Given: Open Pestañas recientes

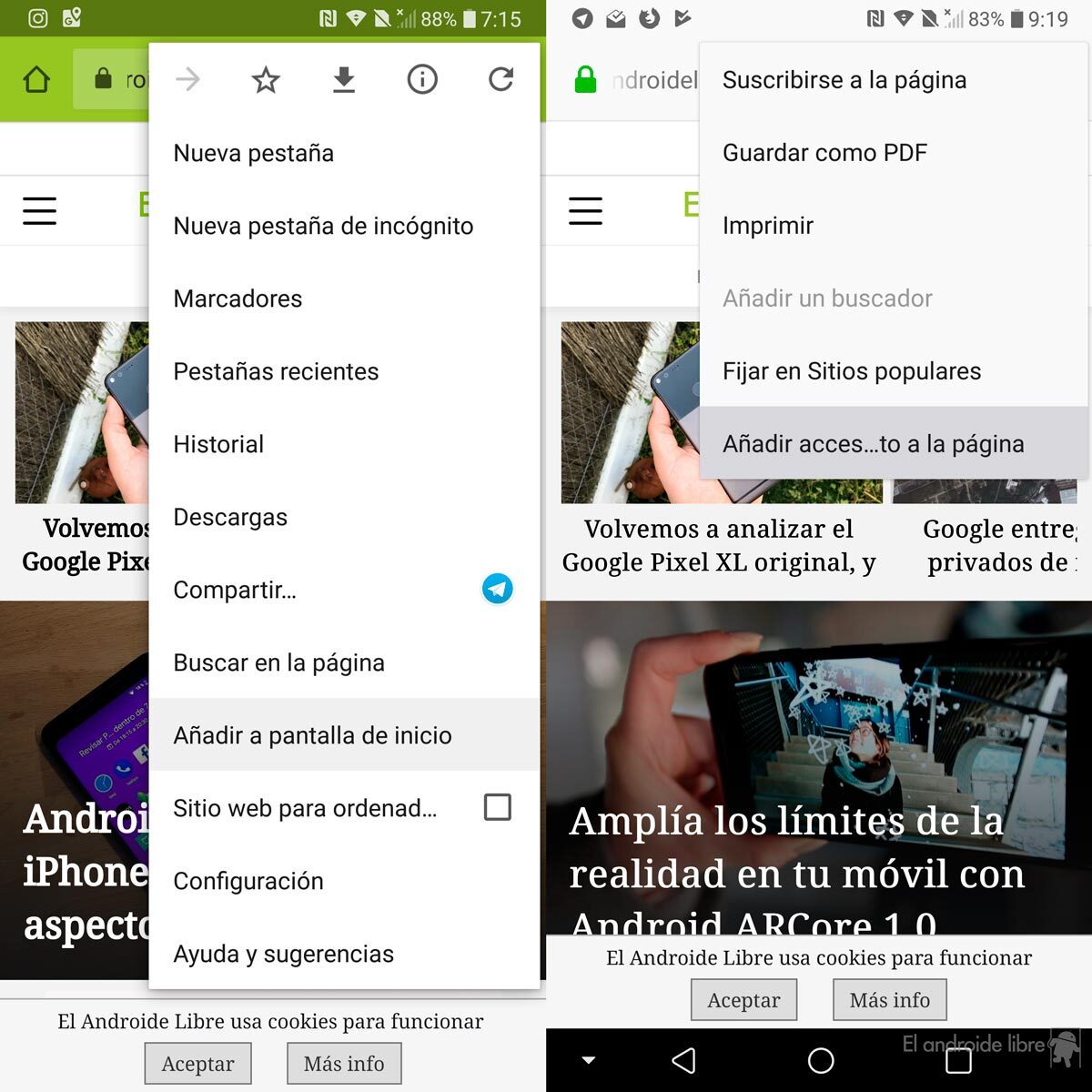Looking at the screenshot, I should tap(276, 371).
